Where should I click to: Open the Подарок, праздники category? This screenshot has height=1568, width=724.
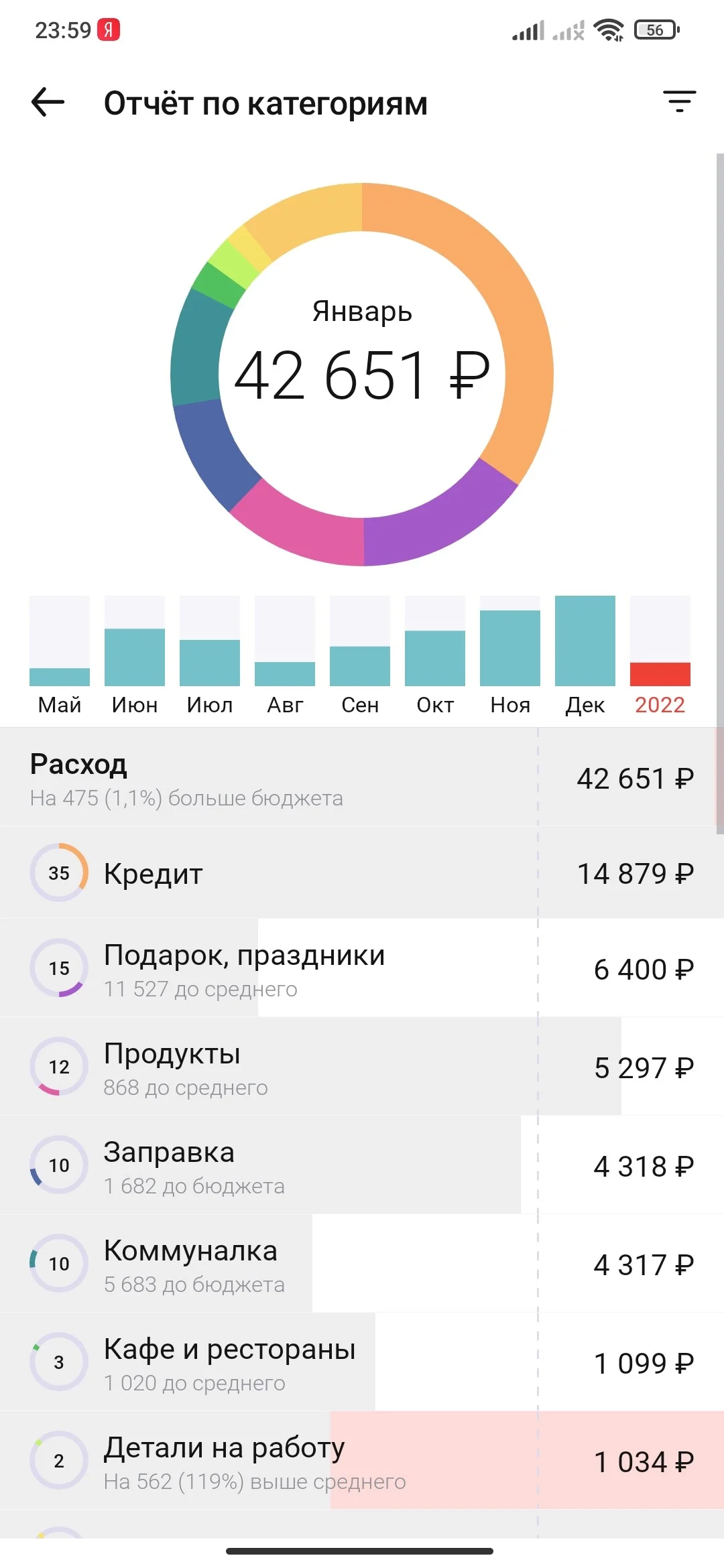pos(362,968)
